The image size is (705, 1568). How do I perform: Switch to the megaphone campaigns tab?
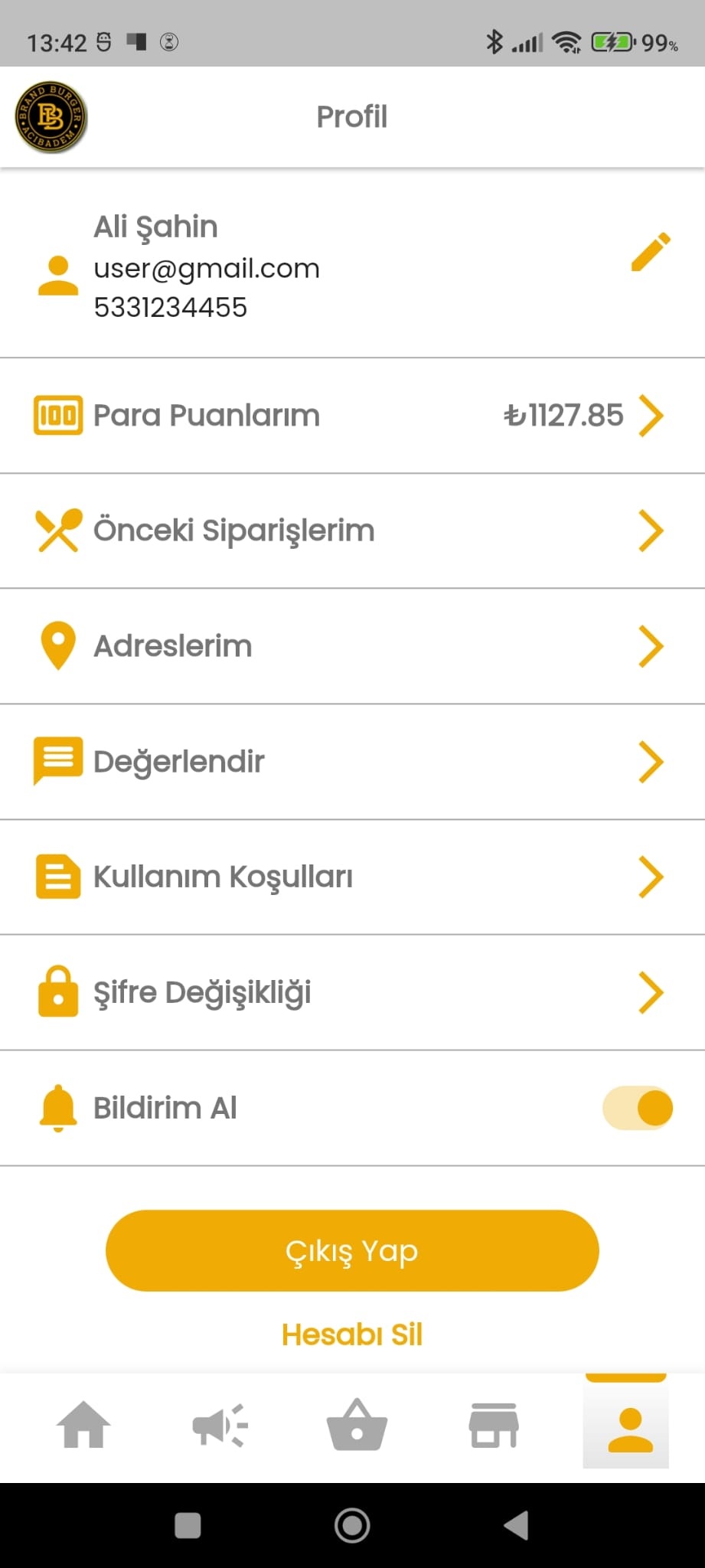(220, 1425)
